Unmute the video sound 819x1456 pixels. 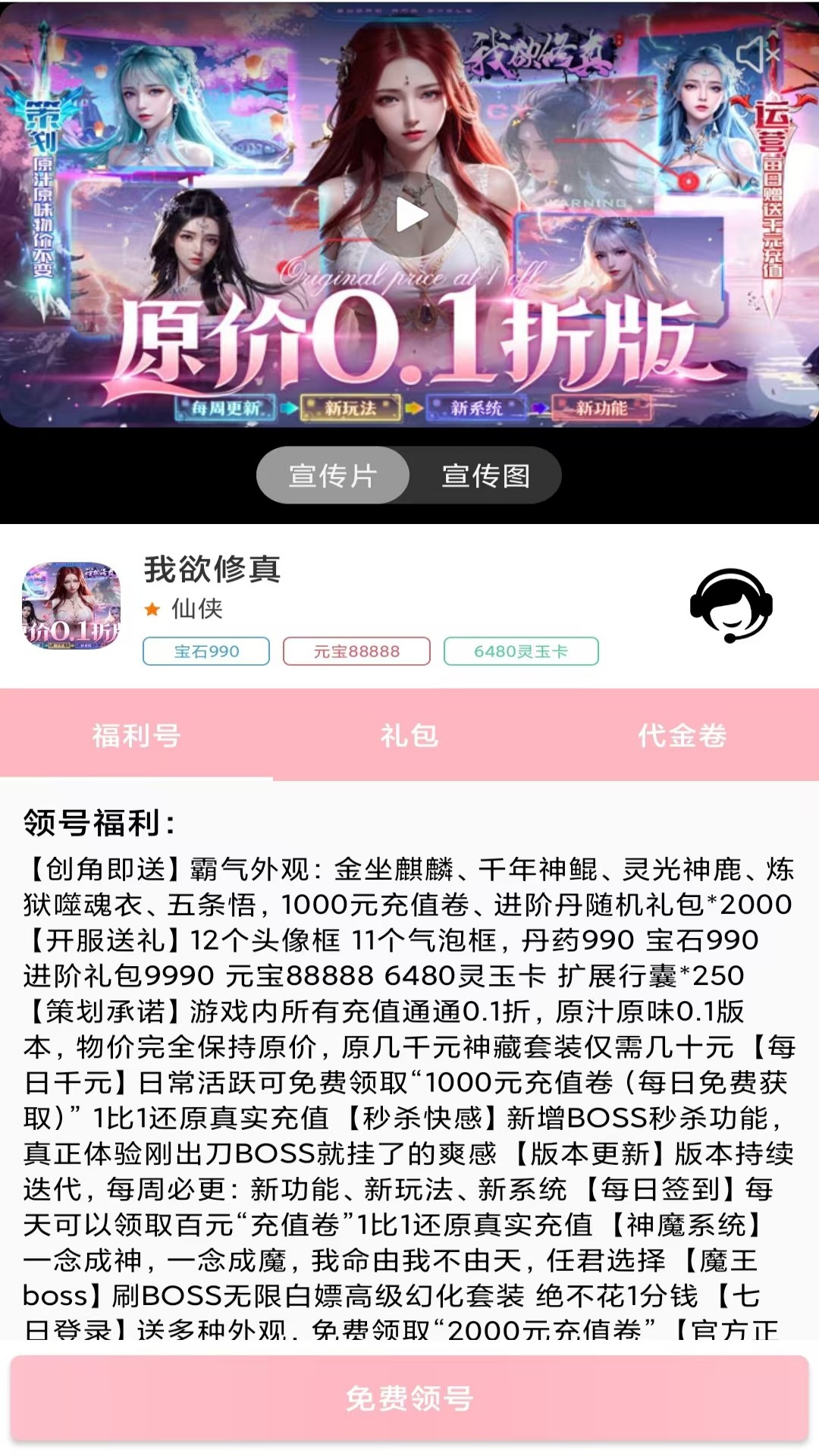coord(756,55)
